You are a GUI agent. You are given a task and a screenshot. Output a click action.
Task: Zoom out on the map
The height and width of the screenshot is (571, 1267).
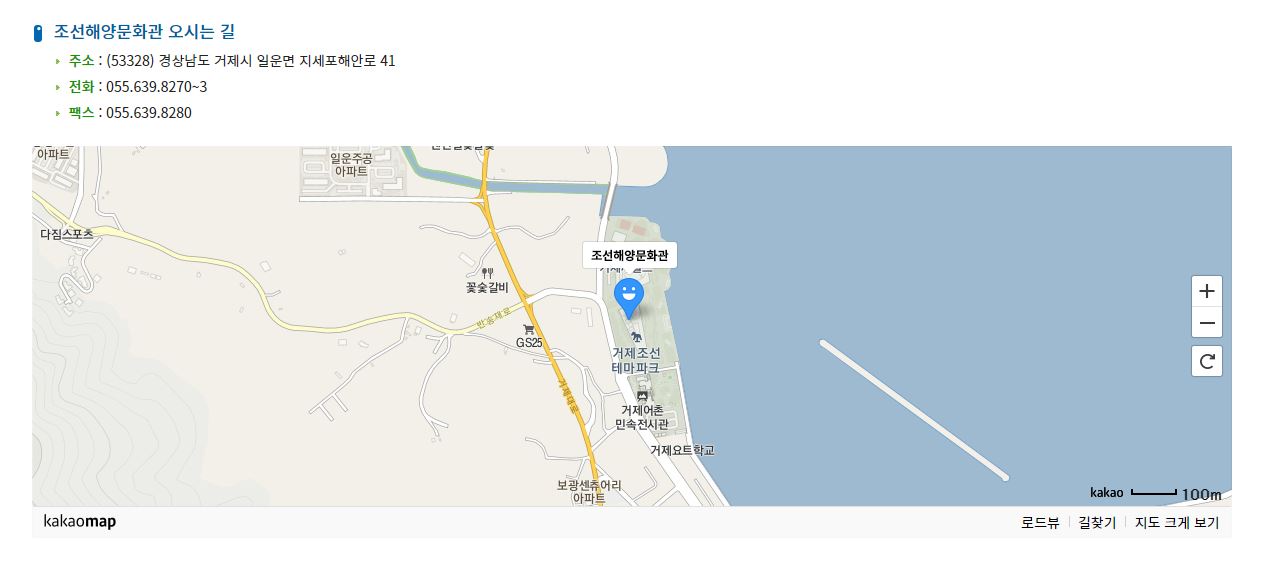coord(1207,323)
